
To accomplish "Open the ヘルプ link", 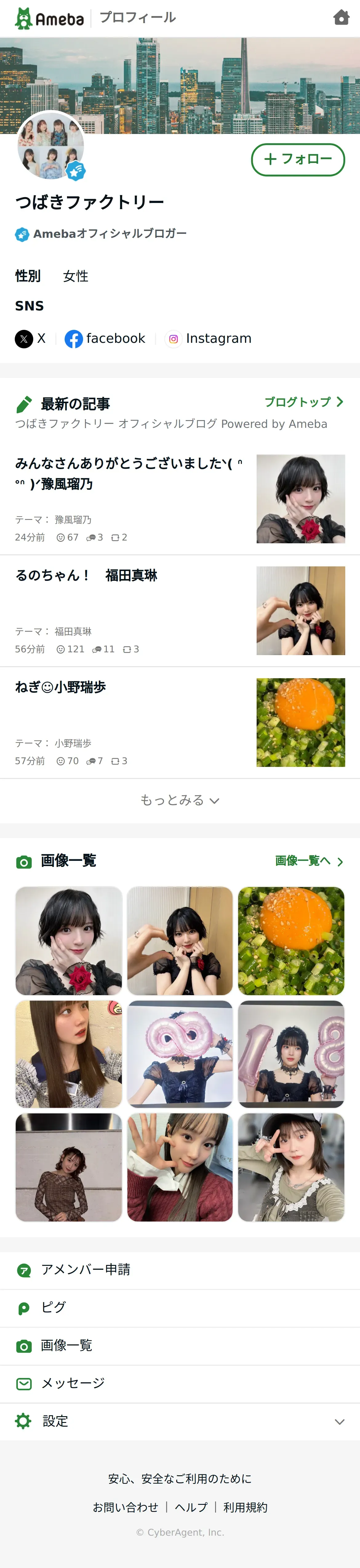I will (191, 1507).
